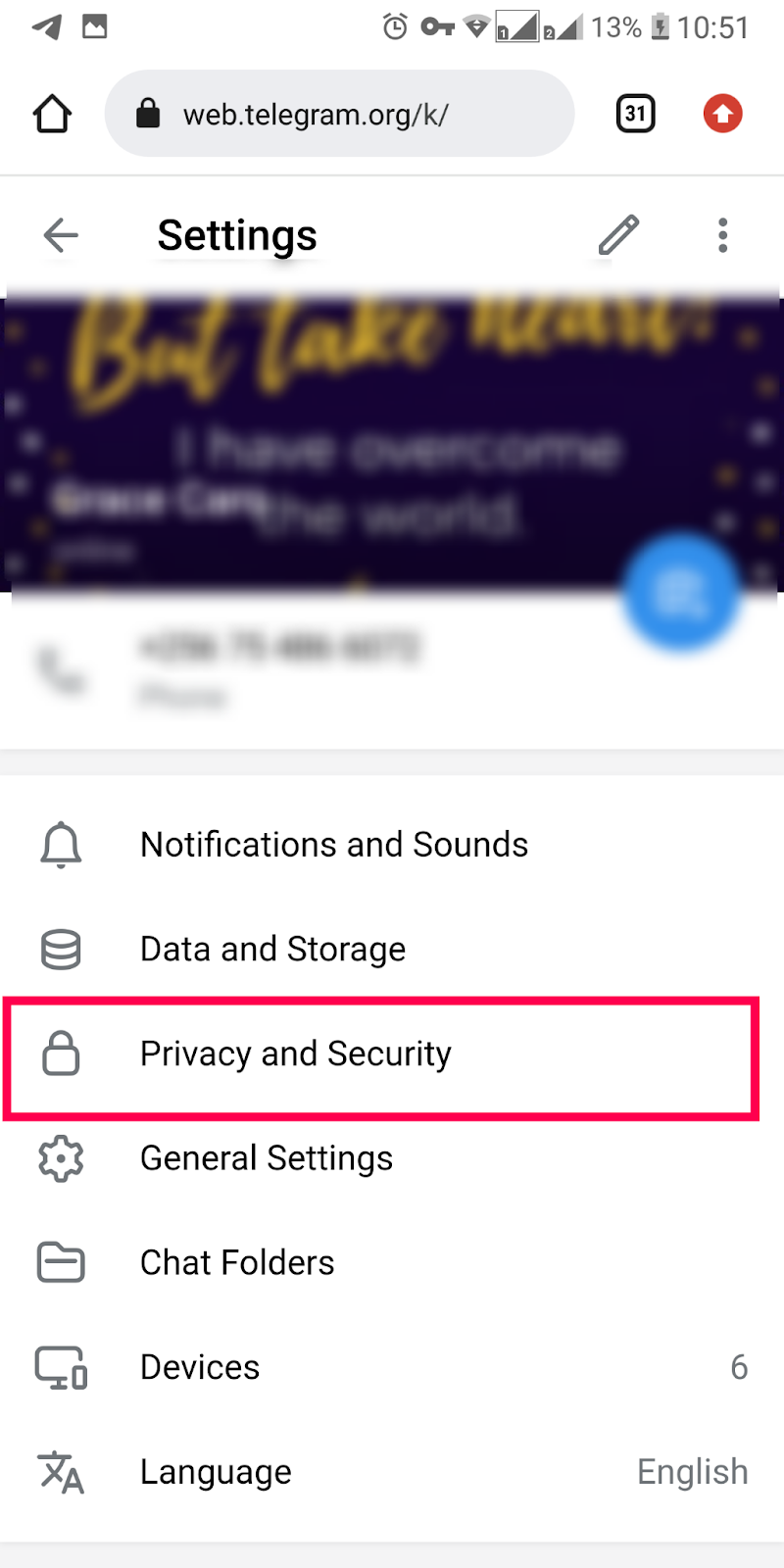Viewport: 784px width, 1568px height.
Task: Go back from Settings
Action: (x=61, y=235)
